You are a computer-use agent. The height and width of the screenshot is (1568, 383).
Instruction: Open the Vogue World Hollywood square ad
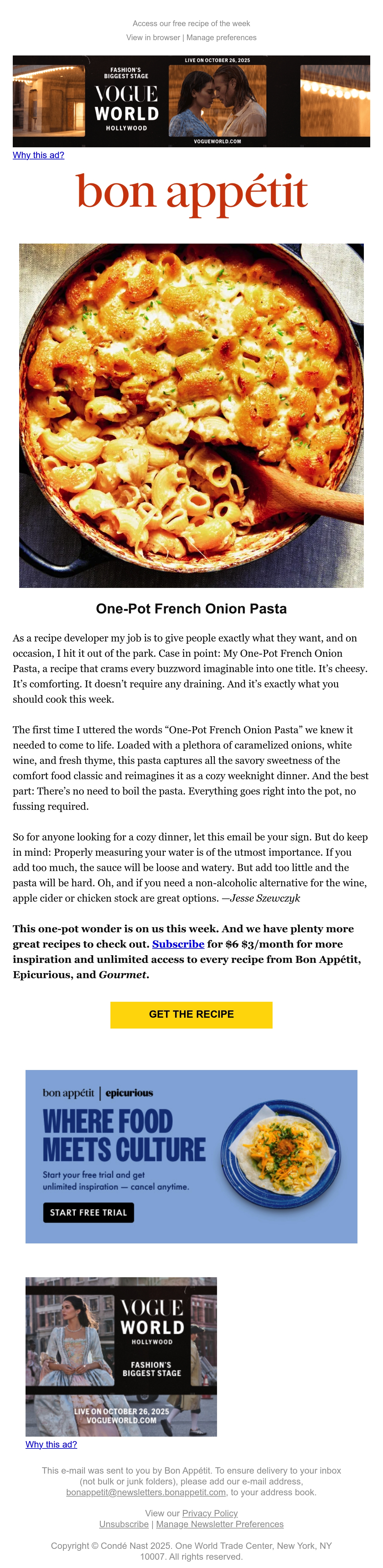coord(121,1357)
